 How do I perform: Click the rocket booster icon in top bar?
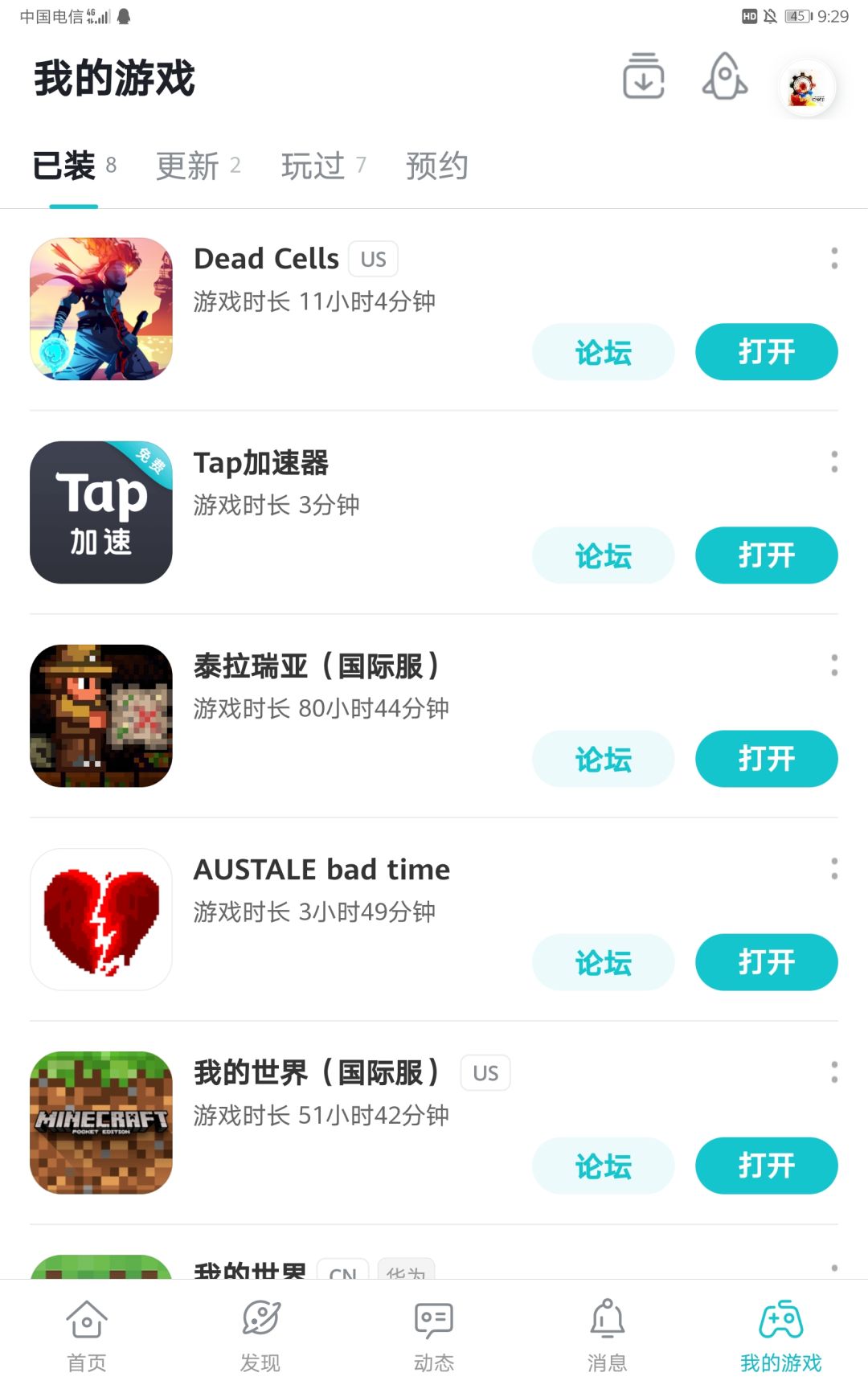click(723, 76)
